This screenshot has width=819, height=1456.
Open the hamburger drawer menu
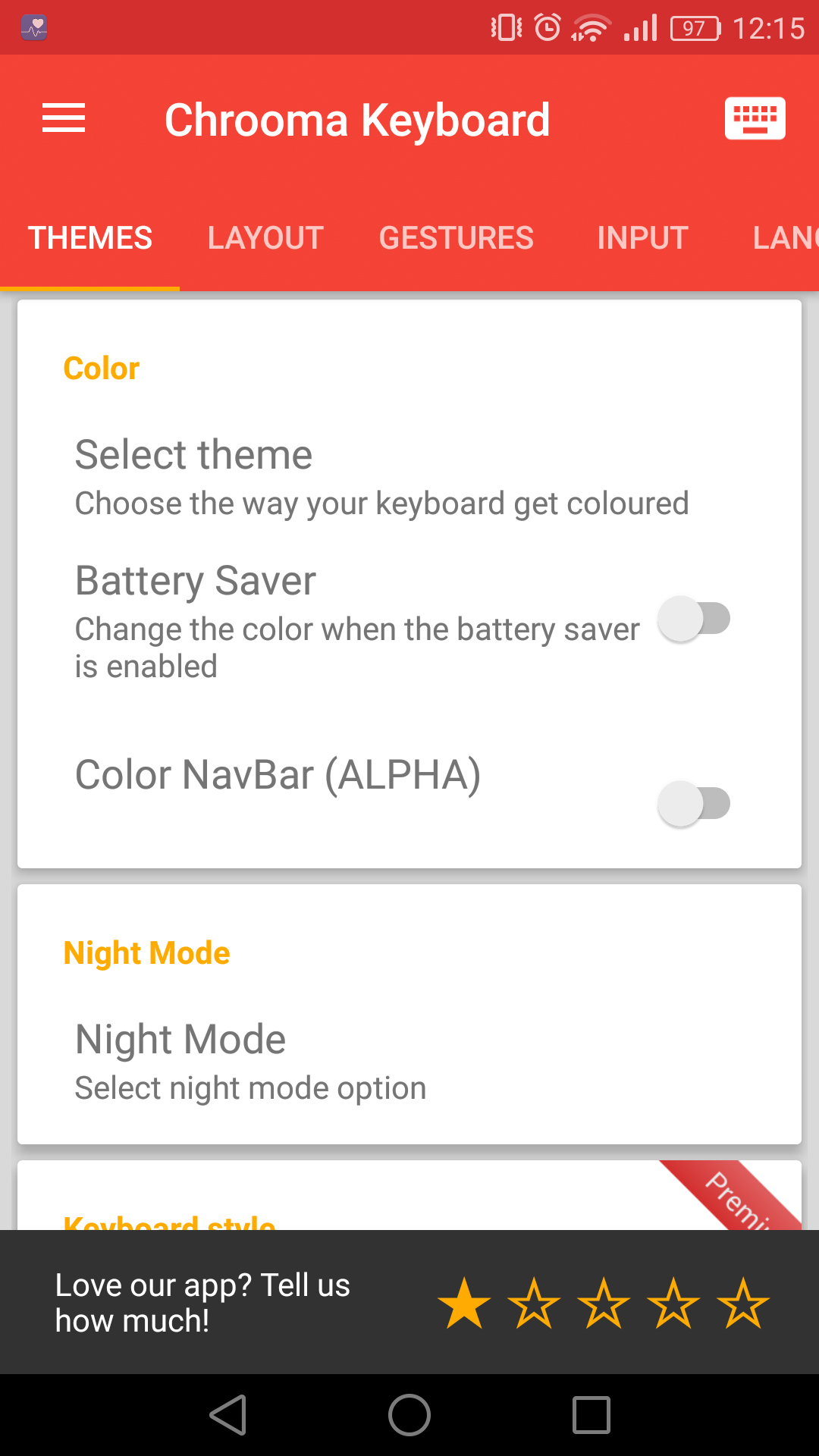64,118
